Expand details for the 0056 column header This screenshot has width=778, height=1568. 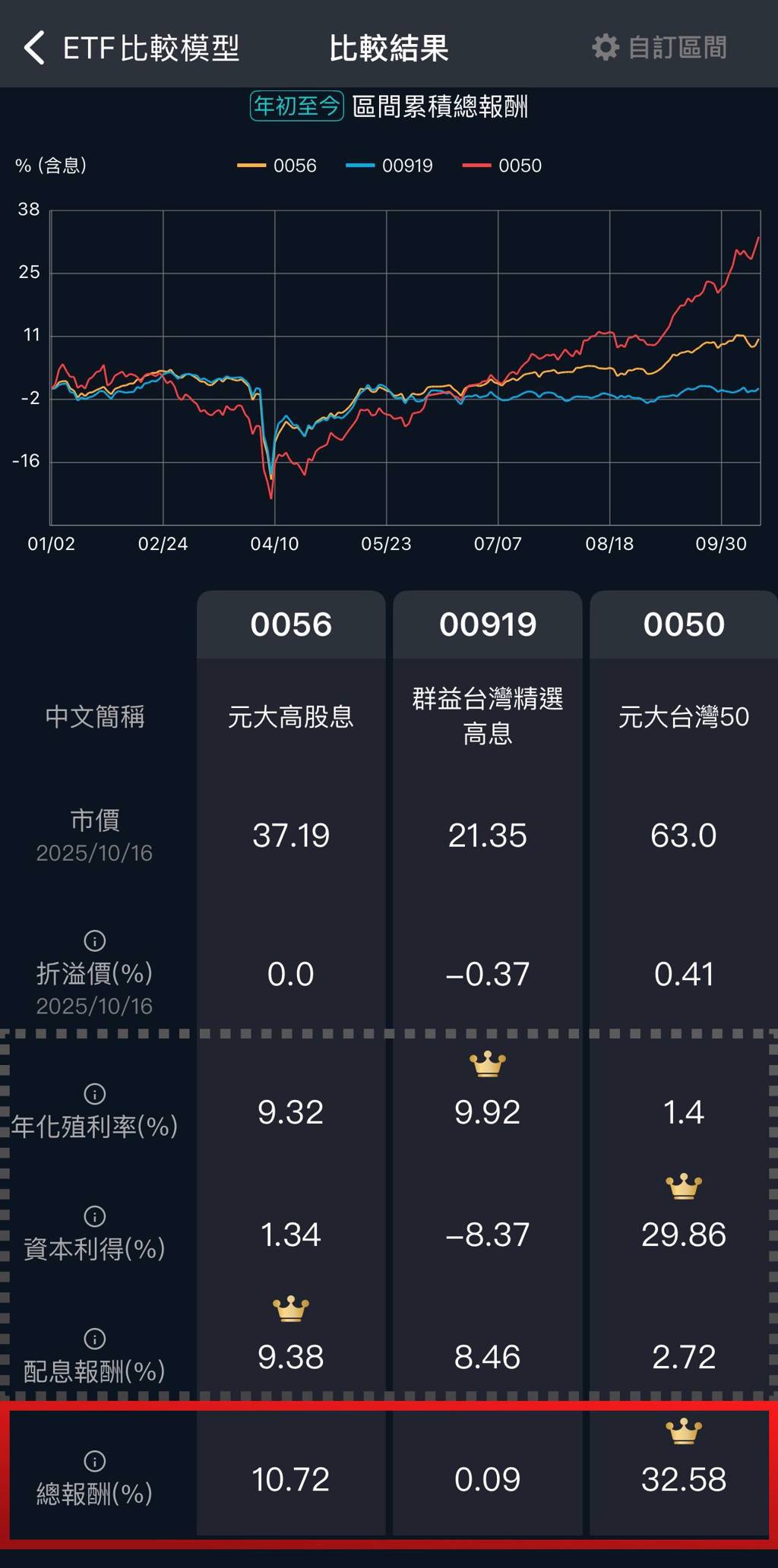tap(291, 624)
